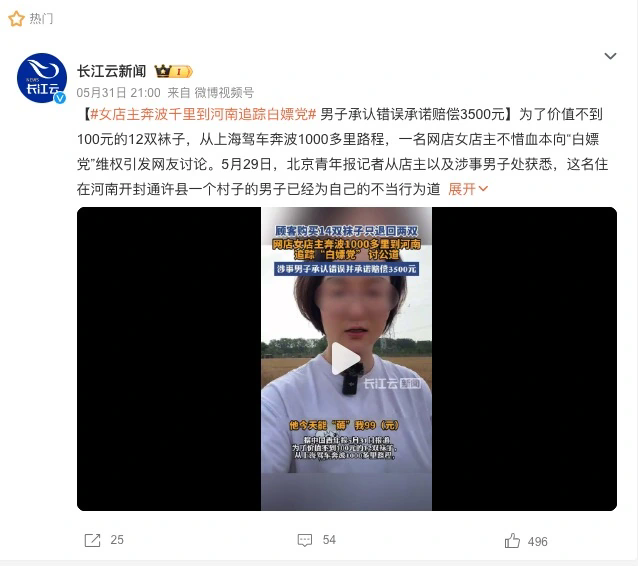Open comments on this post
This screenshot has height=566, width=638.
point(316,540)
